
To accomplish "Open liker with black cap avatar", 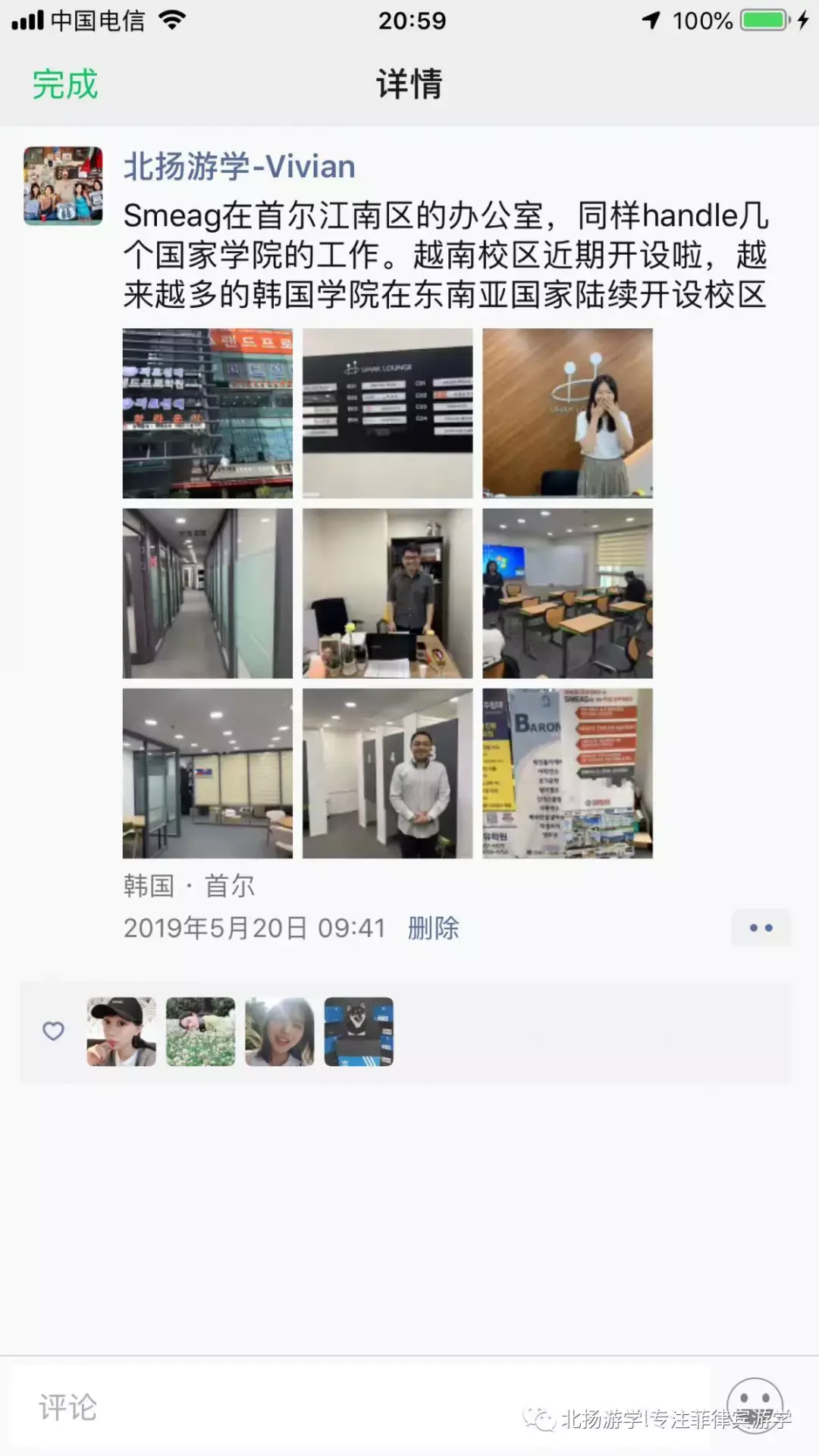I will (x=121, y=1031).
